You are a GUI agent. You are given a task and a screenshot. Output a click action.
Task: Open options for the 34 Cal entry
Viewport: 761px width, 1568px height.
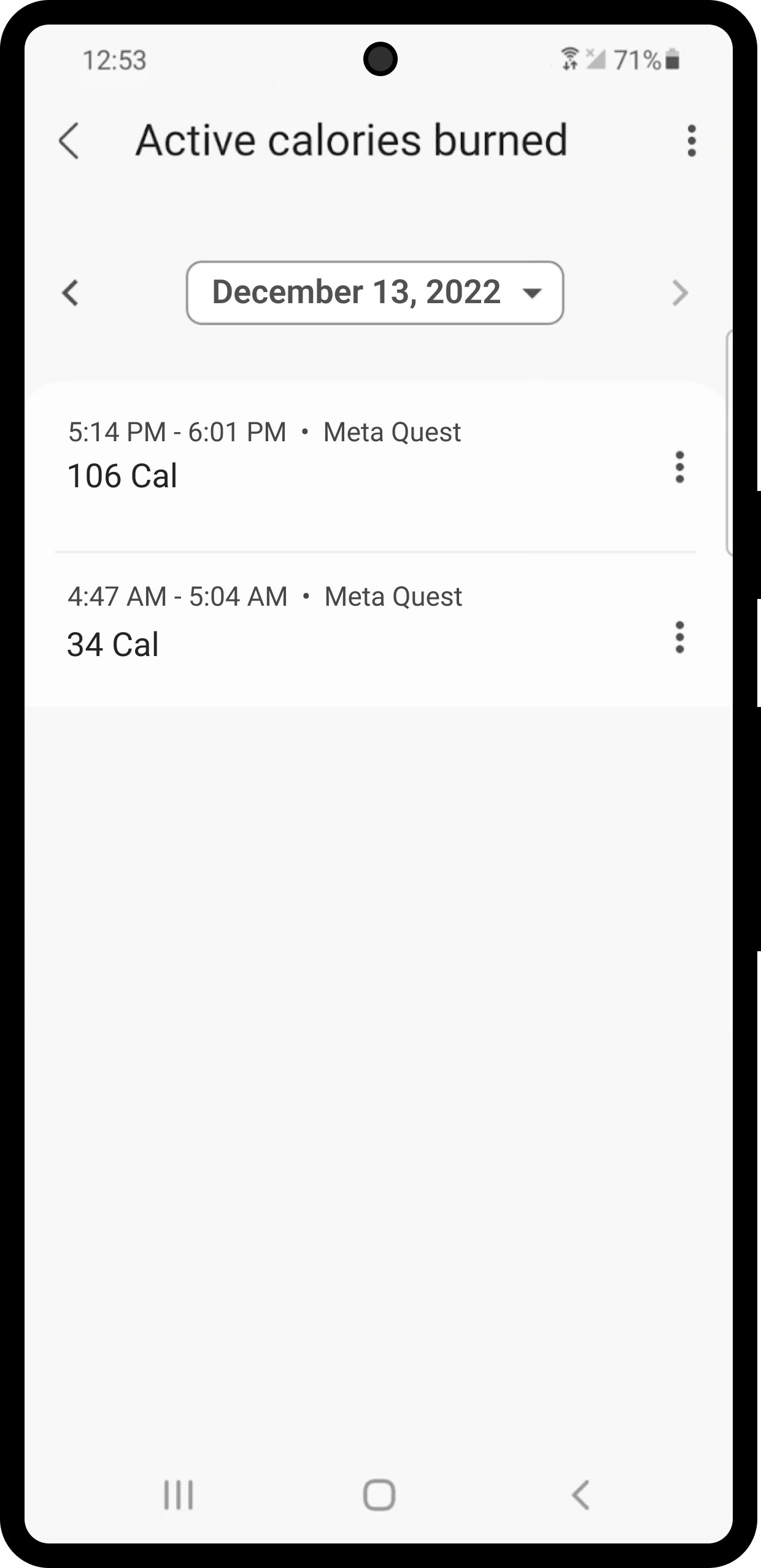coord(679,637)
